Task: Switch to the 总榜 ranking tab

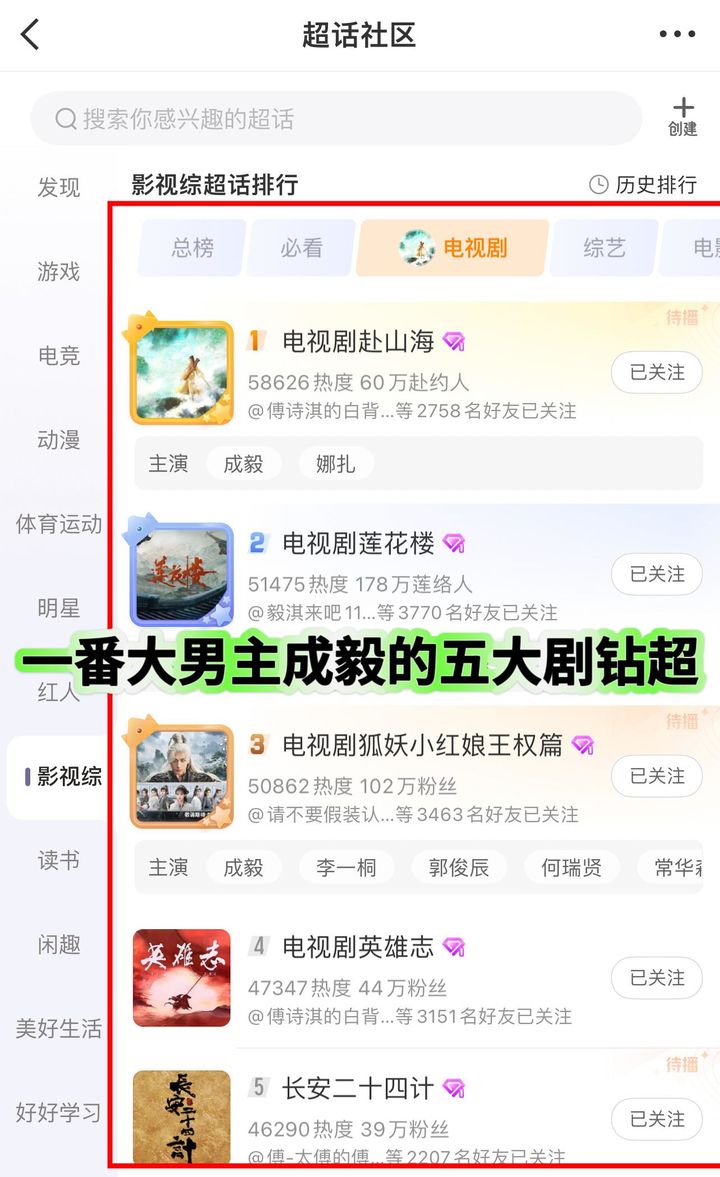Action: pos(192,248)
